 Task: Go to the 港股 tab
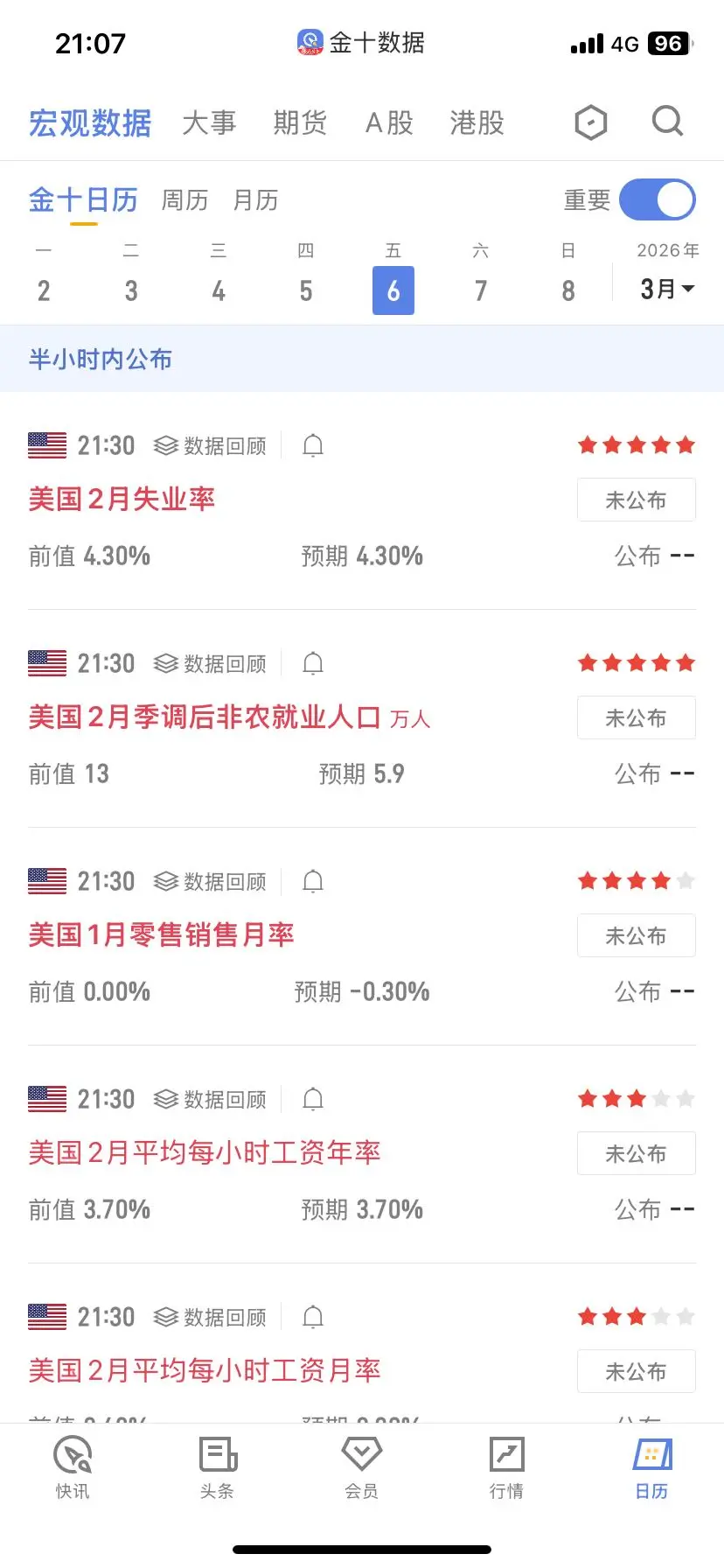(x=477, y=122)
